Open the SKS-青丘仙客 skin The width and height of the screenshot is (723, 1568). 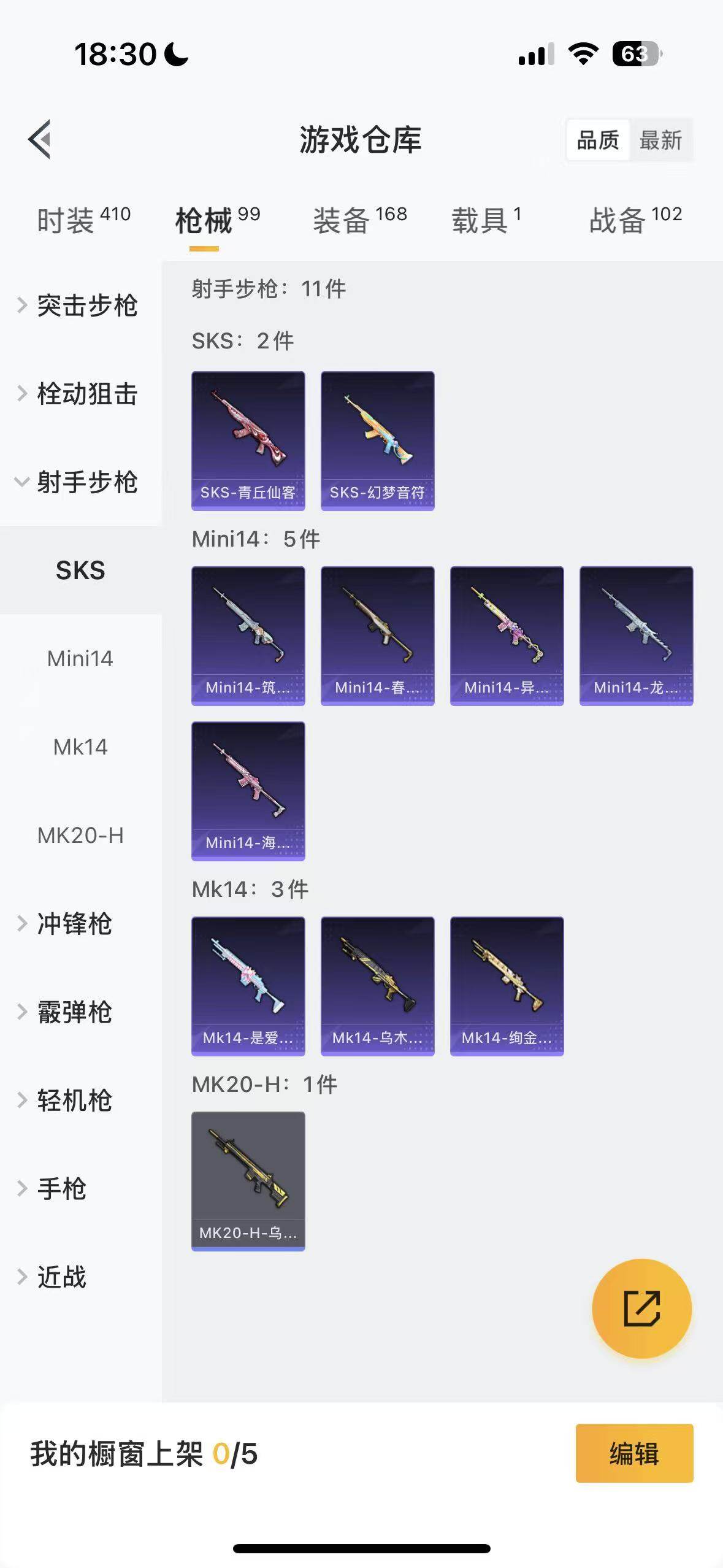click(x=248, y=440)
